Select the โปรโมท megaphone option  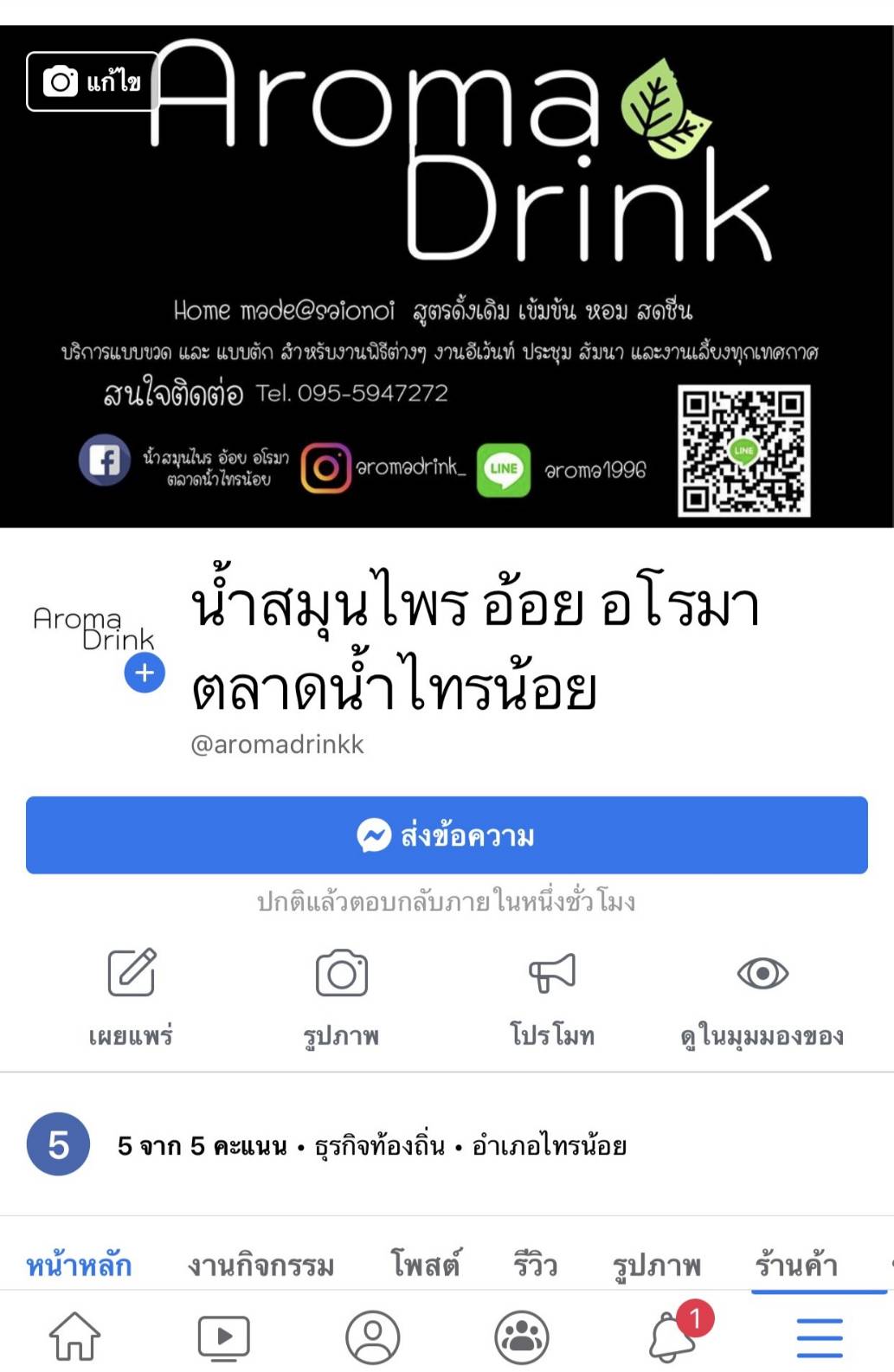click(x=552, y=995)
